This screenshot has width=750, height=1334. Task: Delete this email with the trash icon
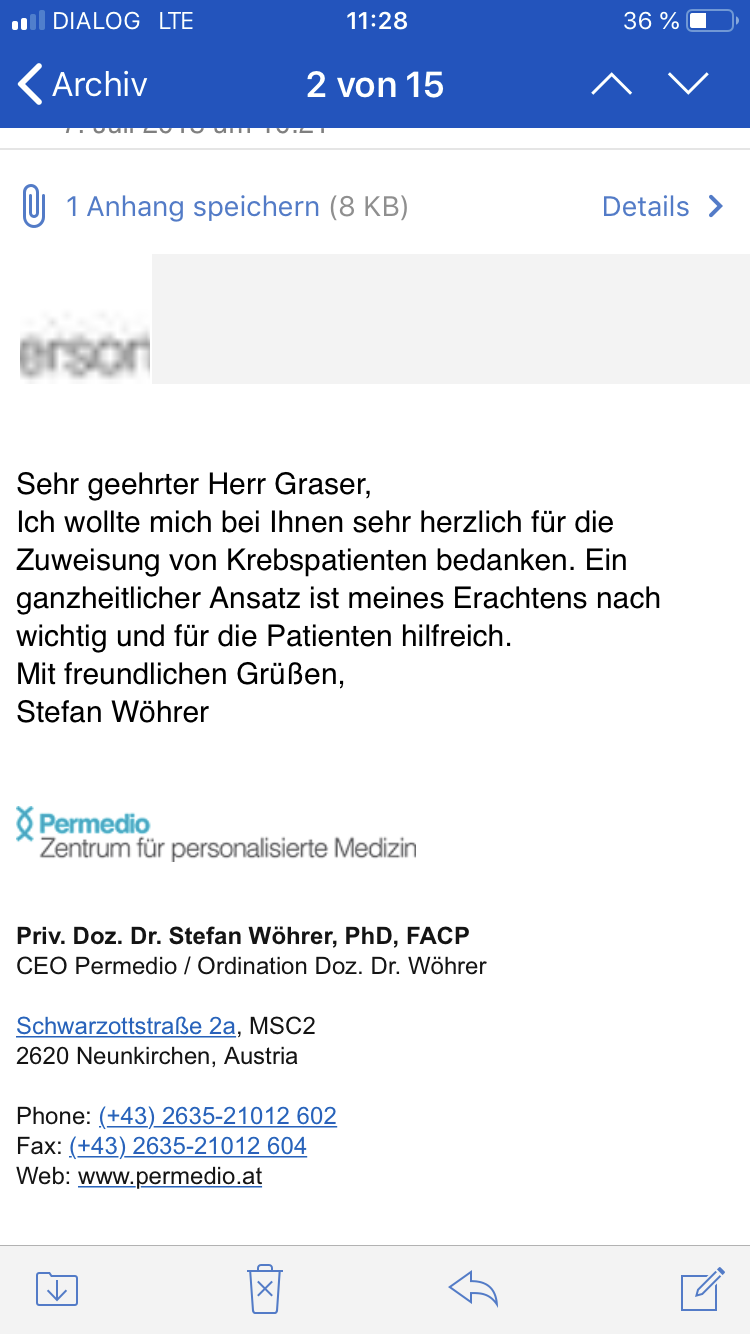(x=265, y=1288)
